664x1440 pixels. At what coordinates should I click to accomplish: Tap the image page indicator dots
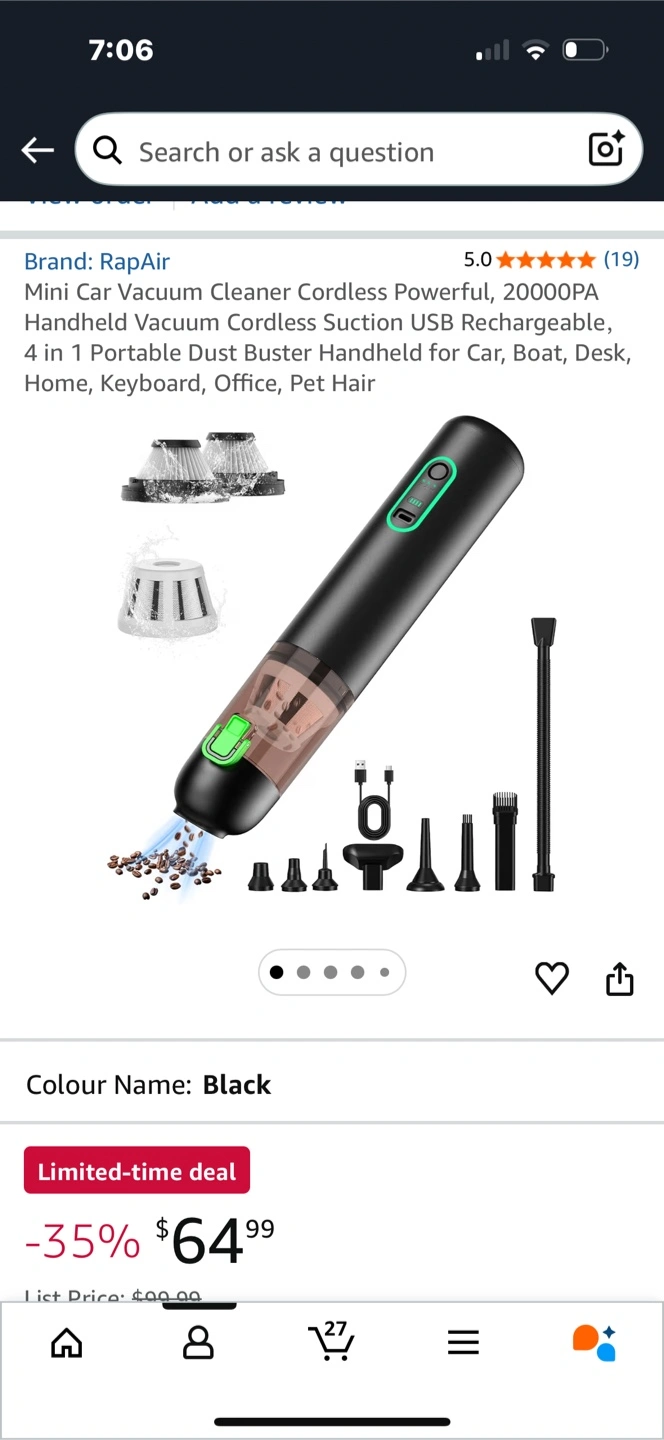point(332,972)
